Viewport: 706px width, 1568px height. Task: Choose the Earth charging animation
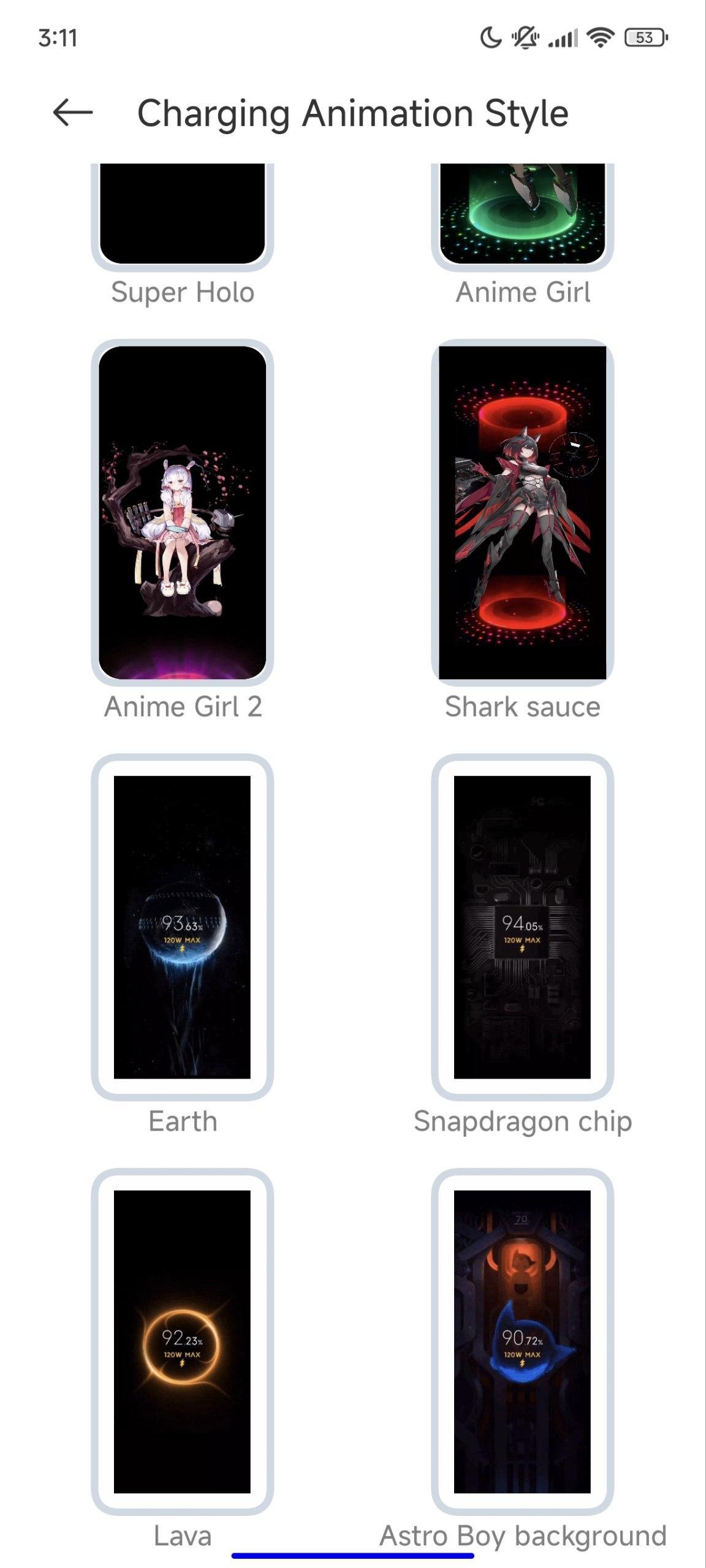pos(182,927)
